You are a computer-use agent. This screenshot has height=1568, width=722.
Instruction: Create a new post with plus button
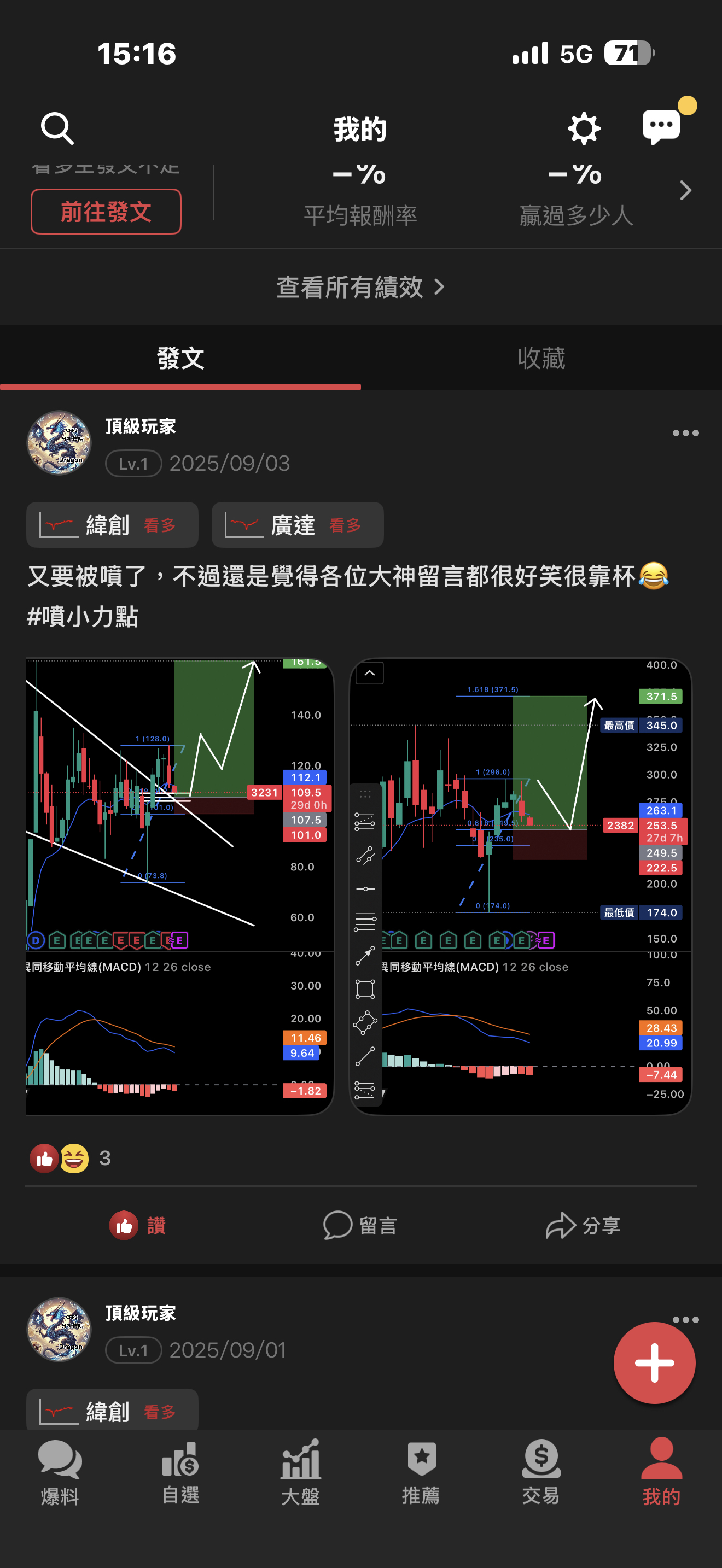coord(654,1362)
